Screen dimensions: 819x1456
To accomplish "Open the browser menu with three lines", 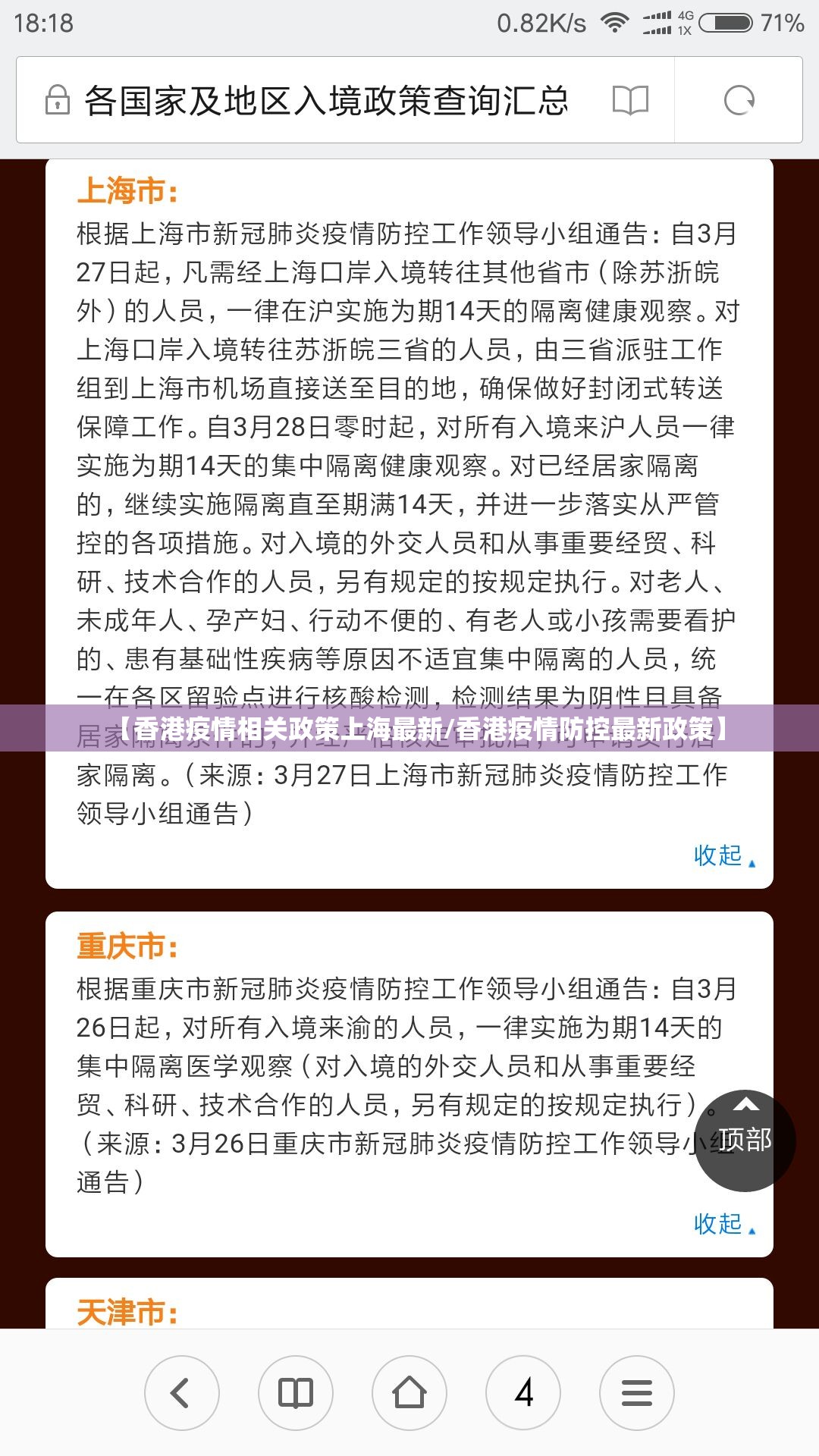I will click(x=637, y=1393).
